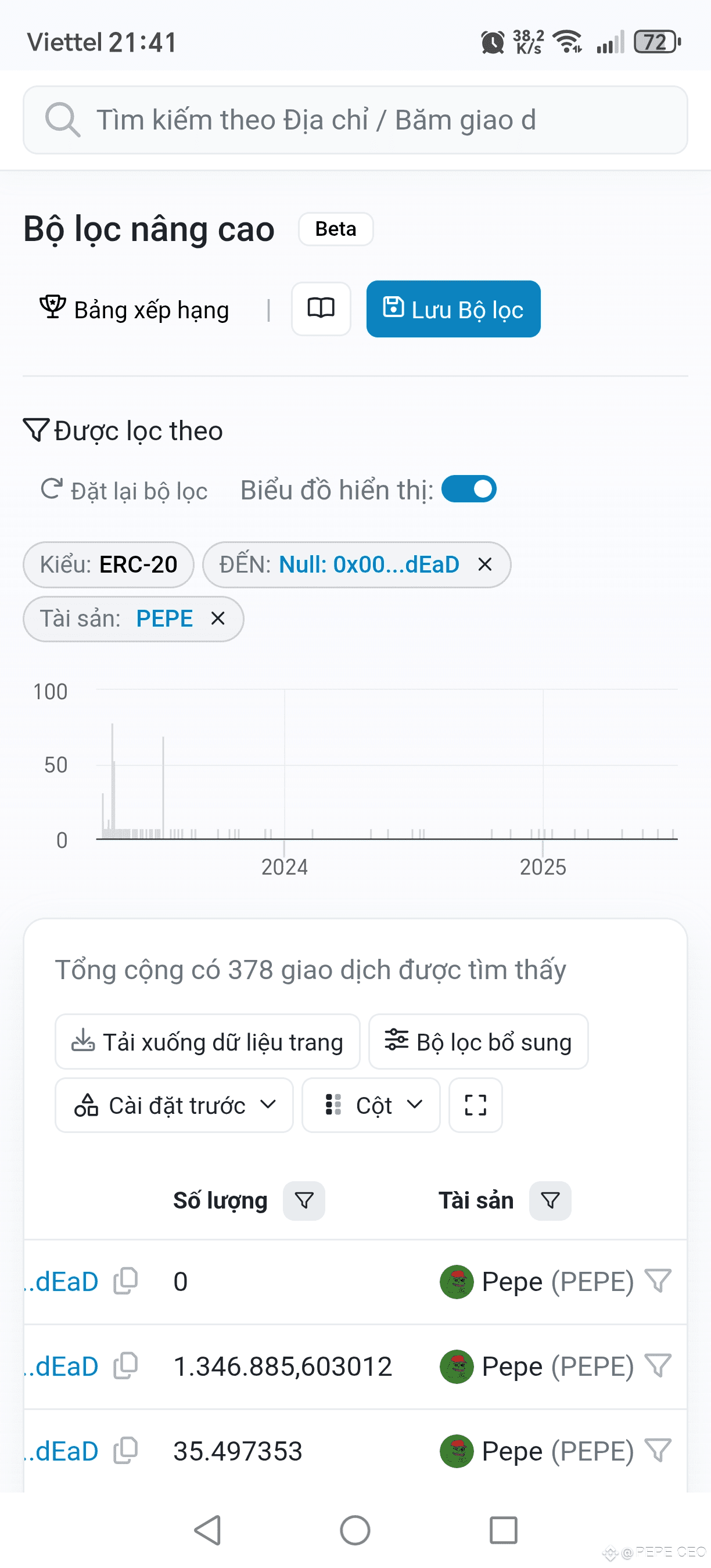This screenshot has width=711, height=1568.
Task: Reset filters with Đặt lại bộ lọc
Action: pos(124,491)
